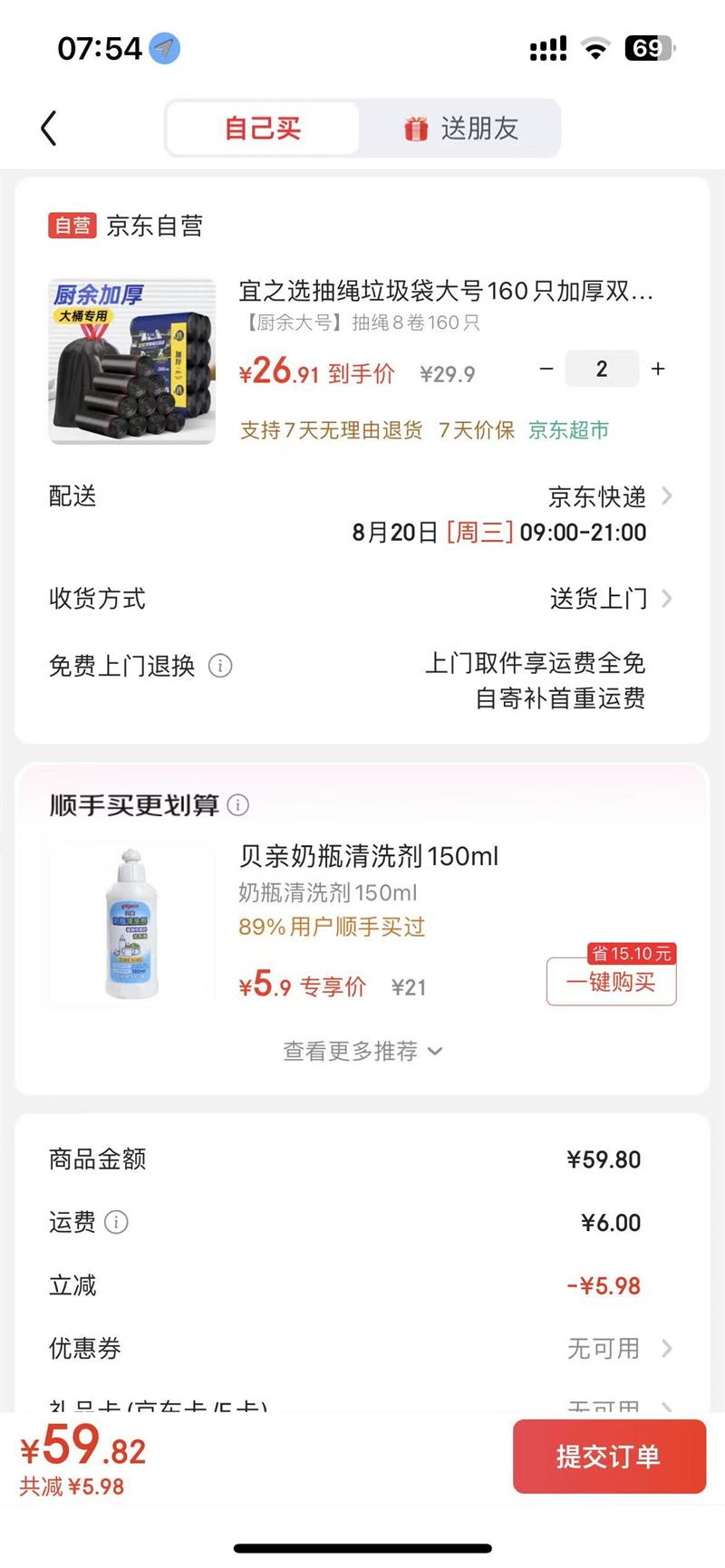The image size is (725, 1568).
Task: Open the 优惠券 coupon row
Action: [616, 1348]
